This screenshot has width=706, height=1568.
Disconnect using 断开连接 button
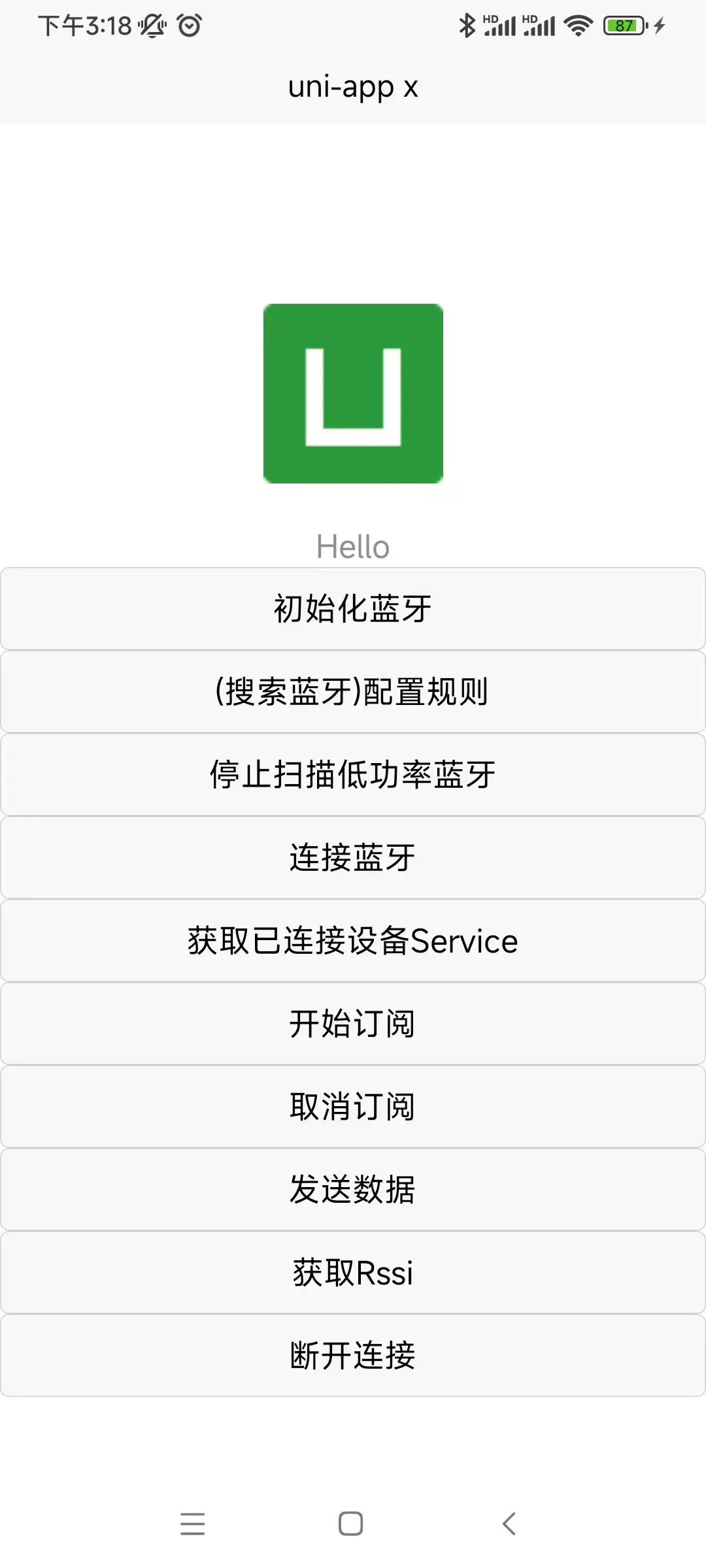(x=353, y=1355)
